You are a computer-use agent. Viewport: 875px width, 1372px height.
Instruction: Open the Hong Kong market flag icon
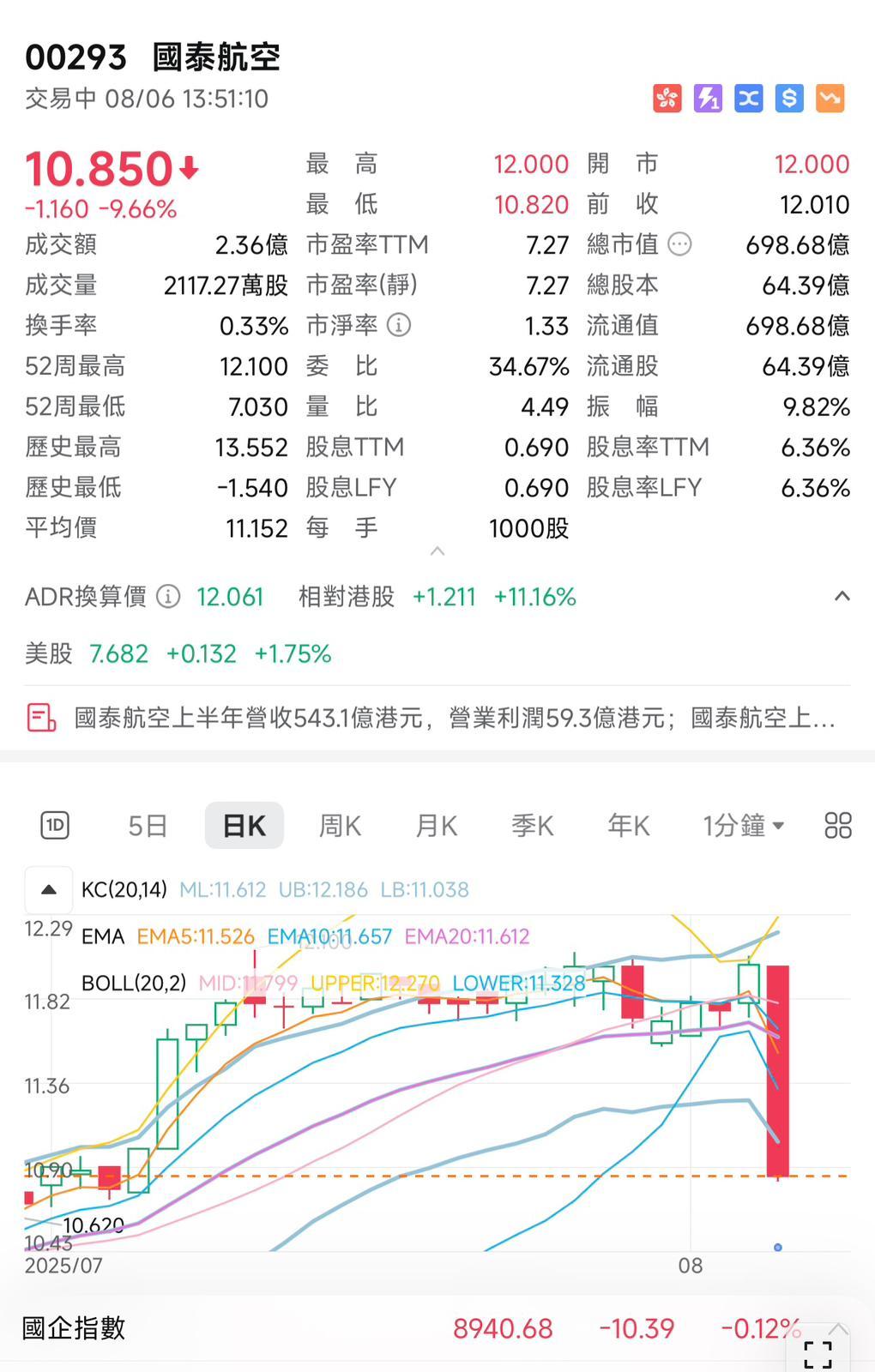point(667,99)
